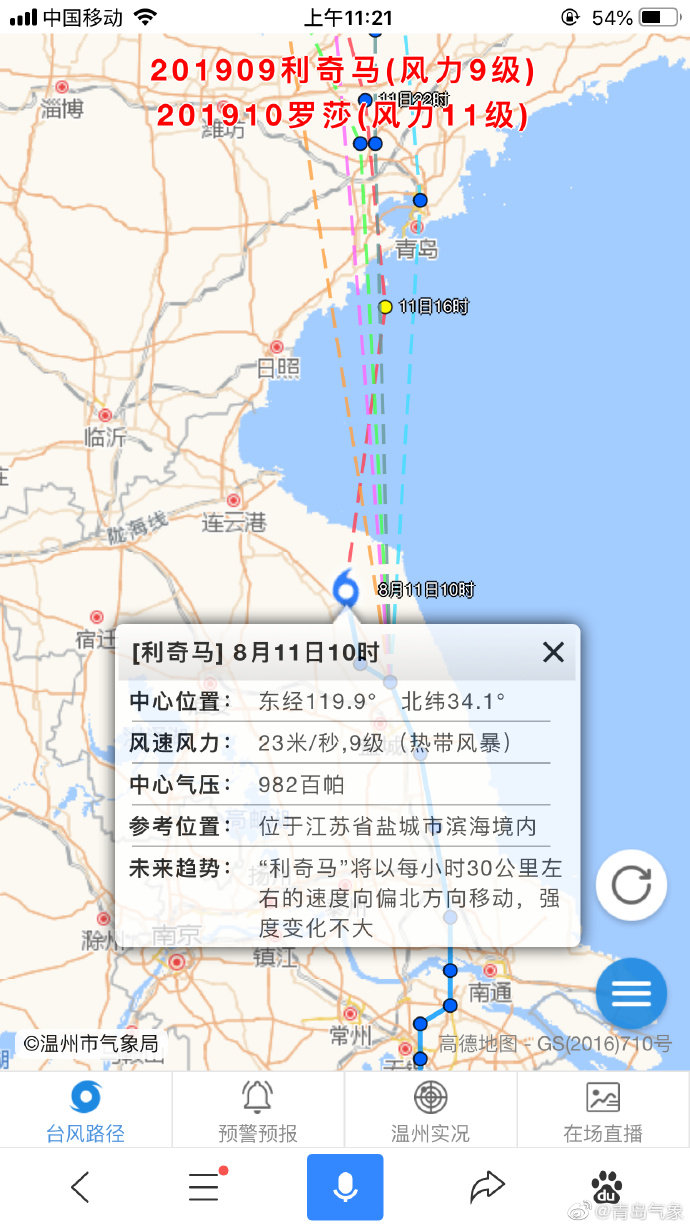Switch to the 温州实况 tab
Screen dimensions: 690x1227
[x=430, y=1111]
